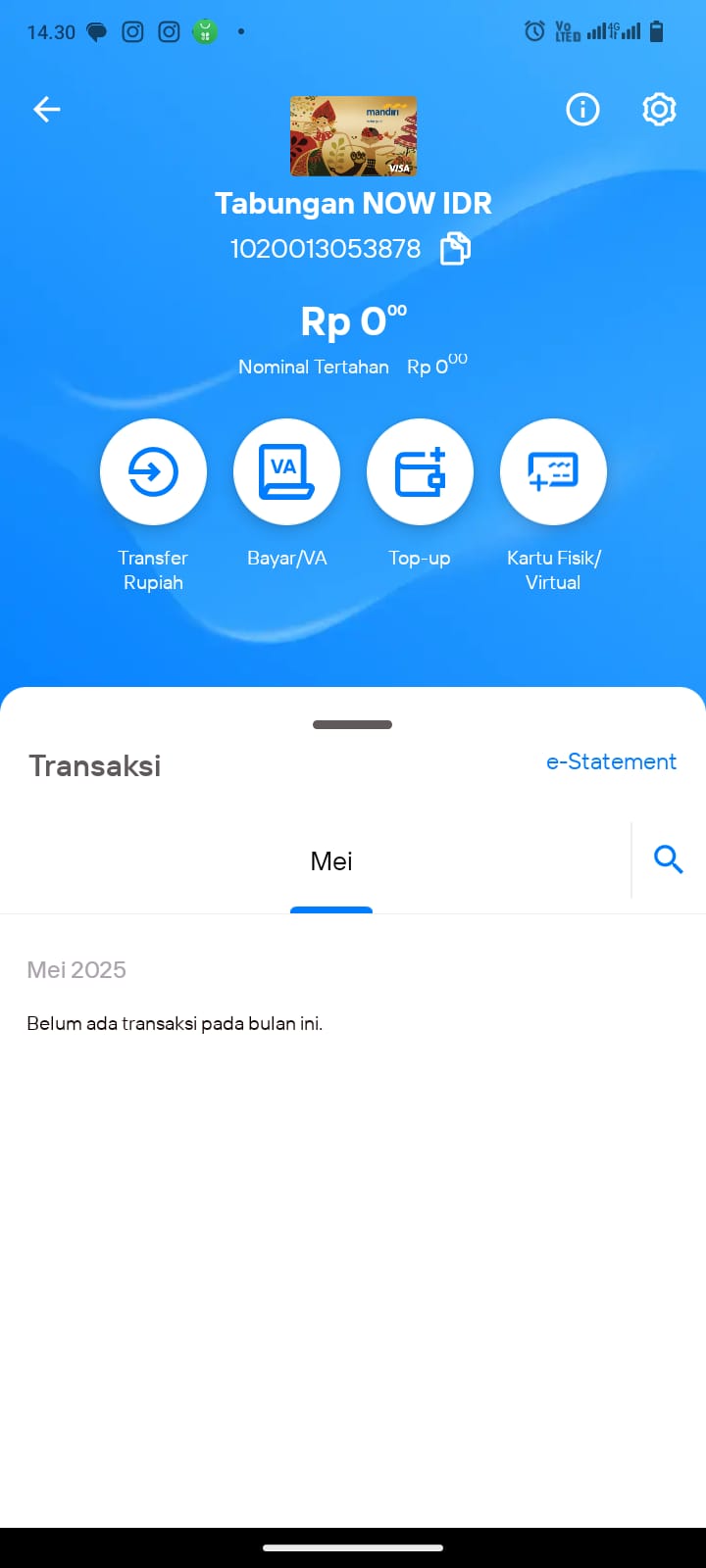The image size is (706, 1568).
Task: Copy account number 1020013053878
Action: (x=455, y=249)
